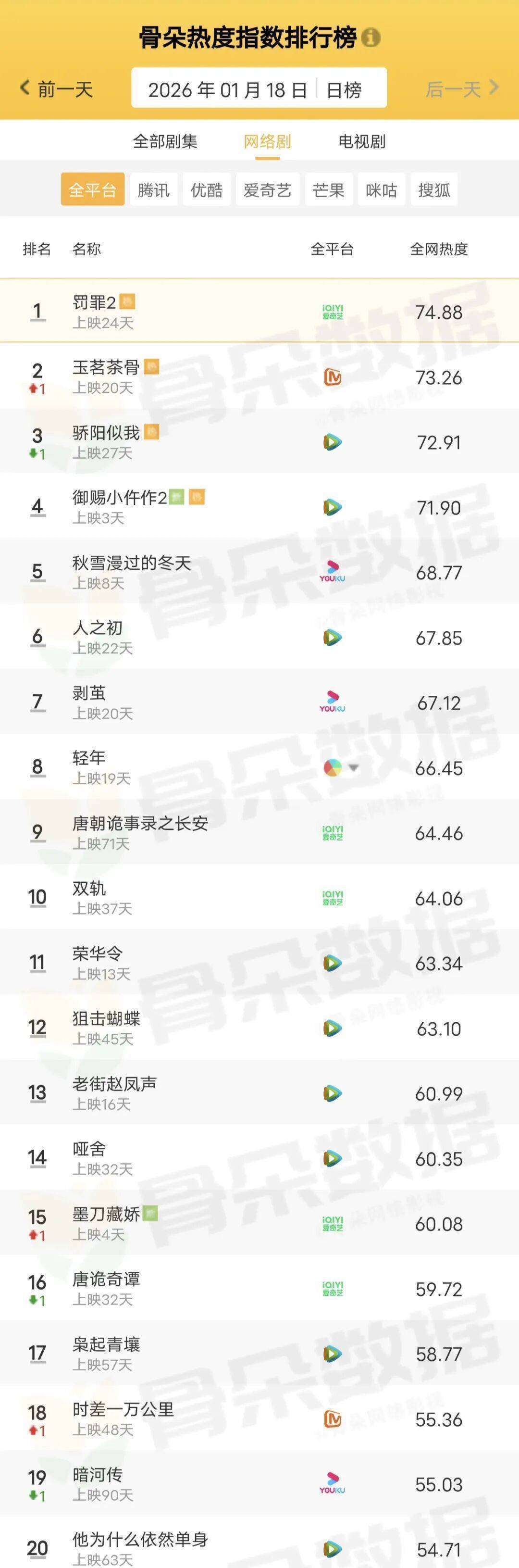Expand the platform dropdown for 轻年

[353, 768]
